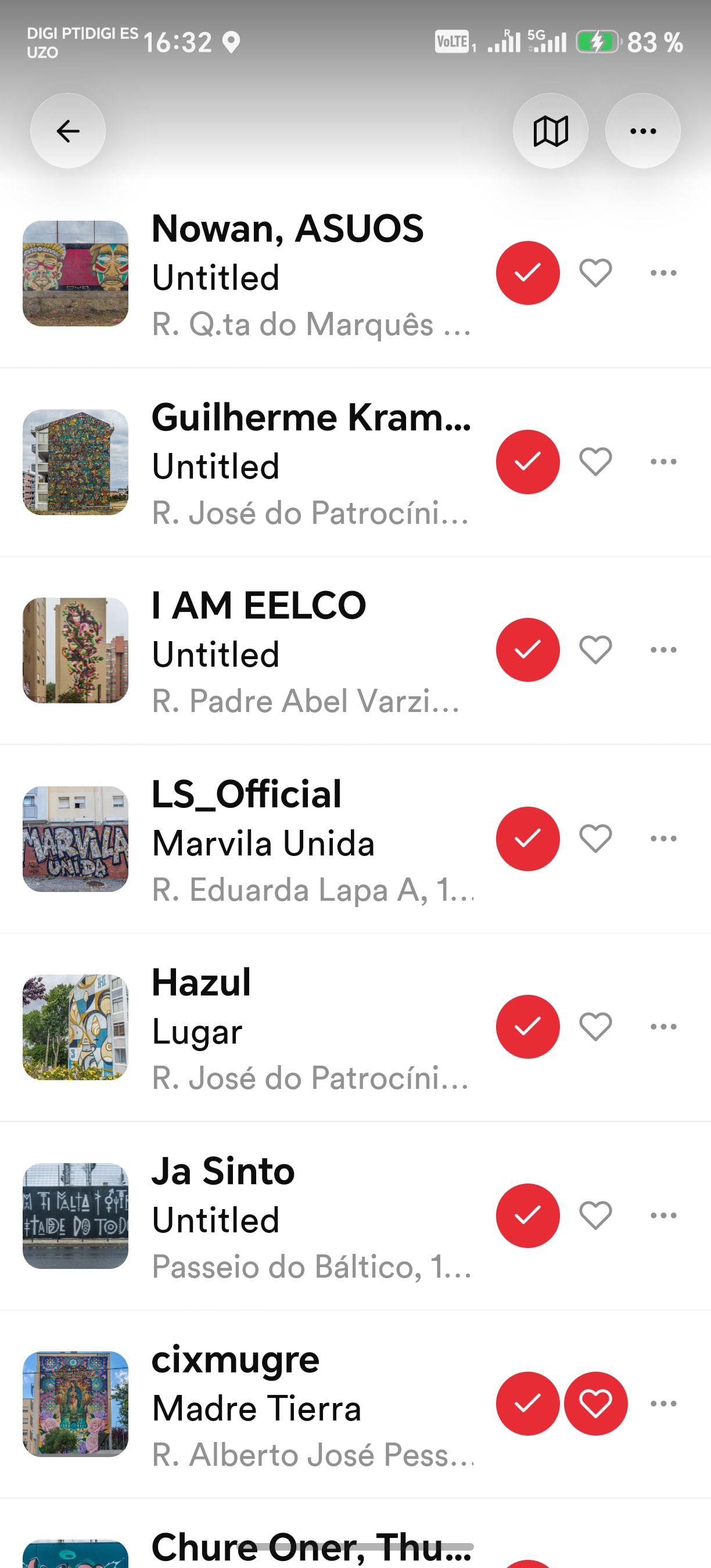This screenshot has height=1568, width=711.
Task: Open the map view
Action: click(x=550, y=131)
